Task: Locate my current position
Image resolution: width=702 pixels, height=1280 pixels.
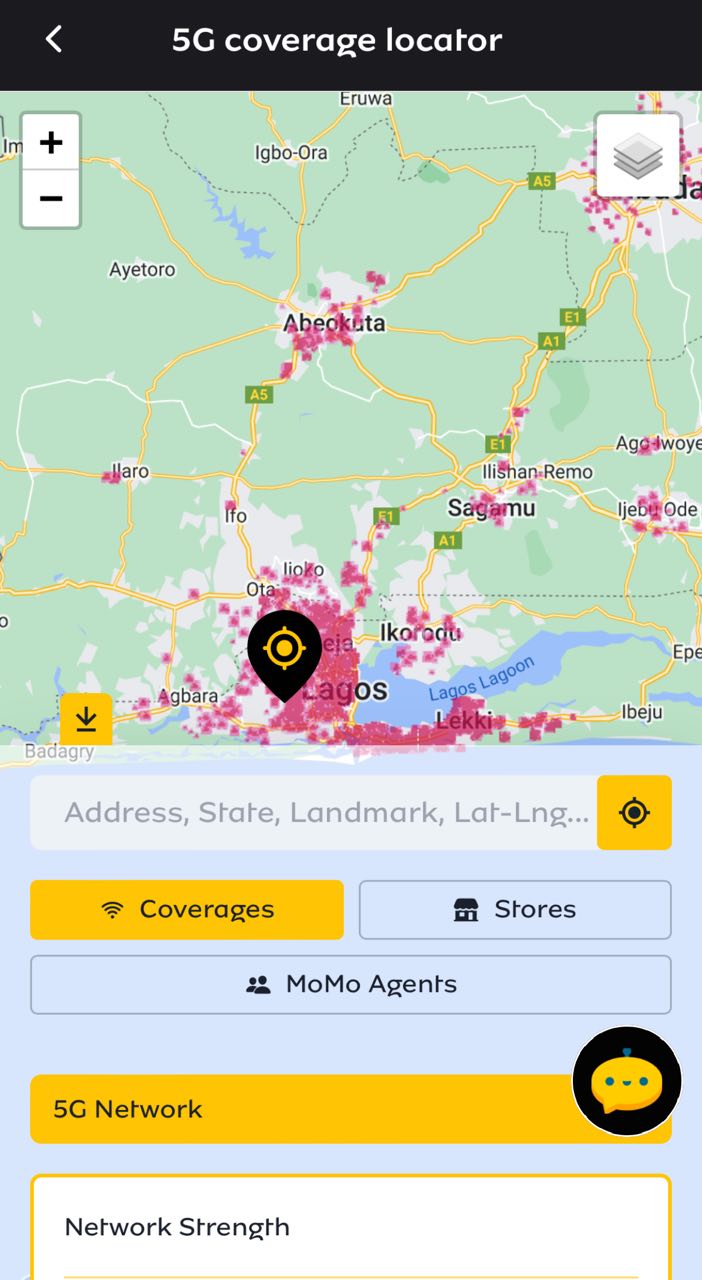Action: click(634, 812)
